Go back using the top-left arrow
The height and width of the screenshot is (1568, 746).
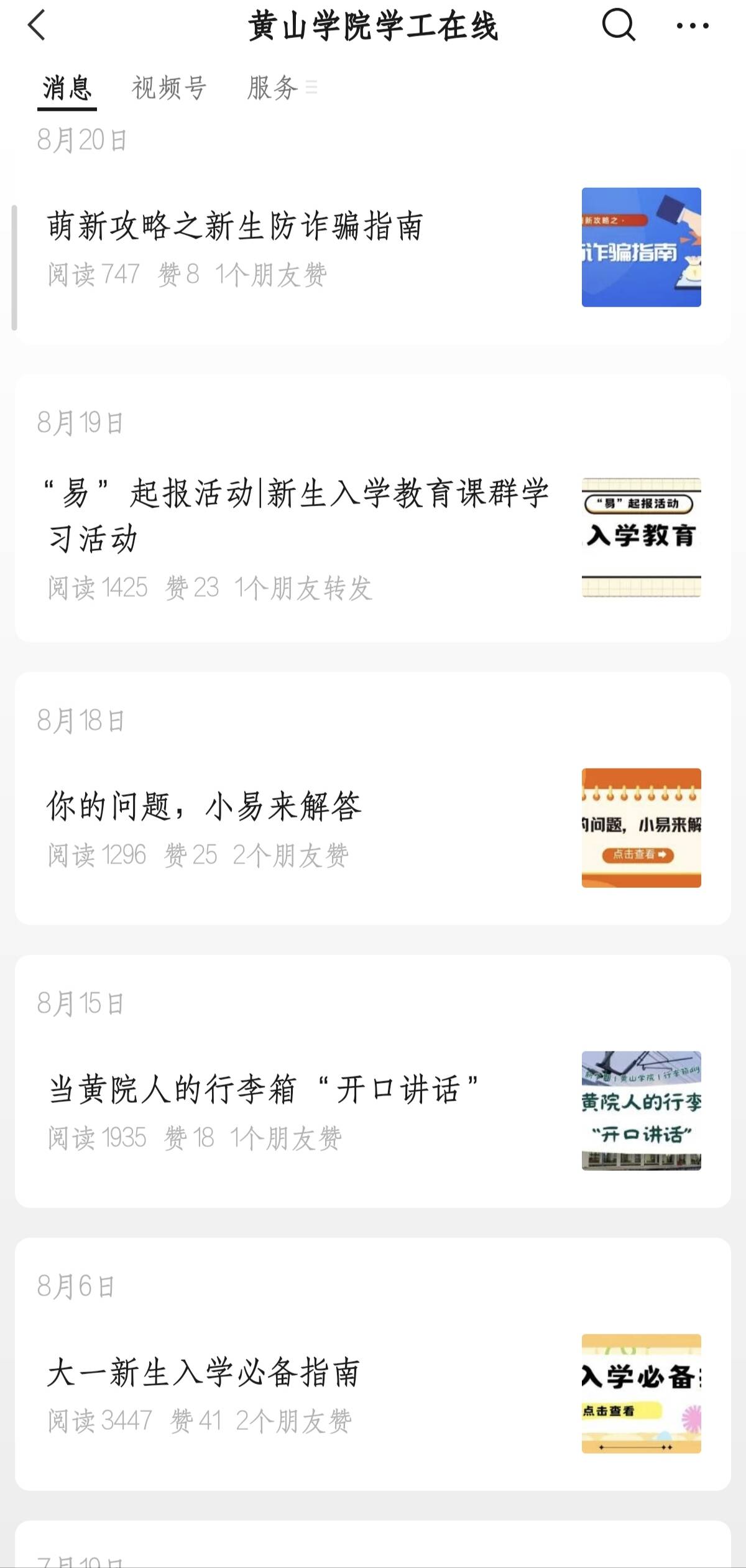[37, 26]
